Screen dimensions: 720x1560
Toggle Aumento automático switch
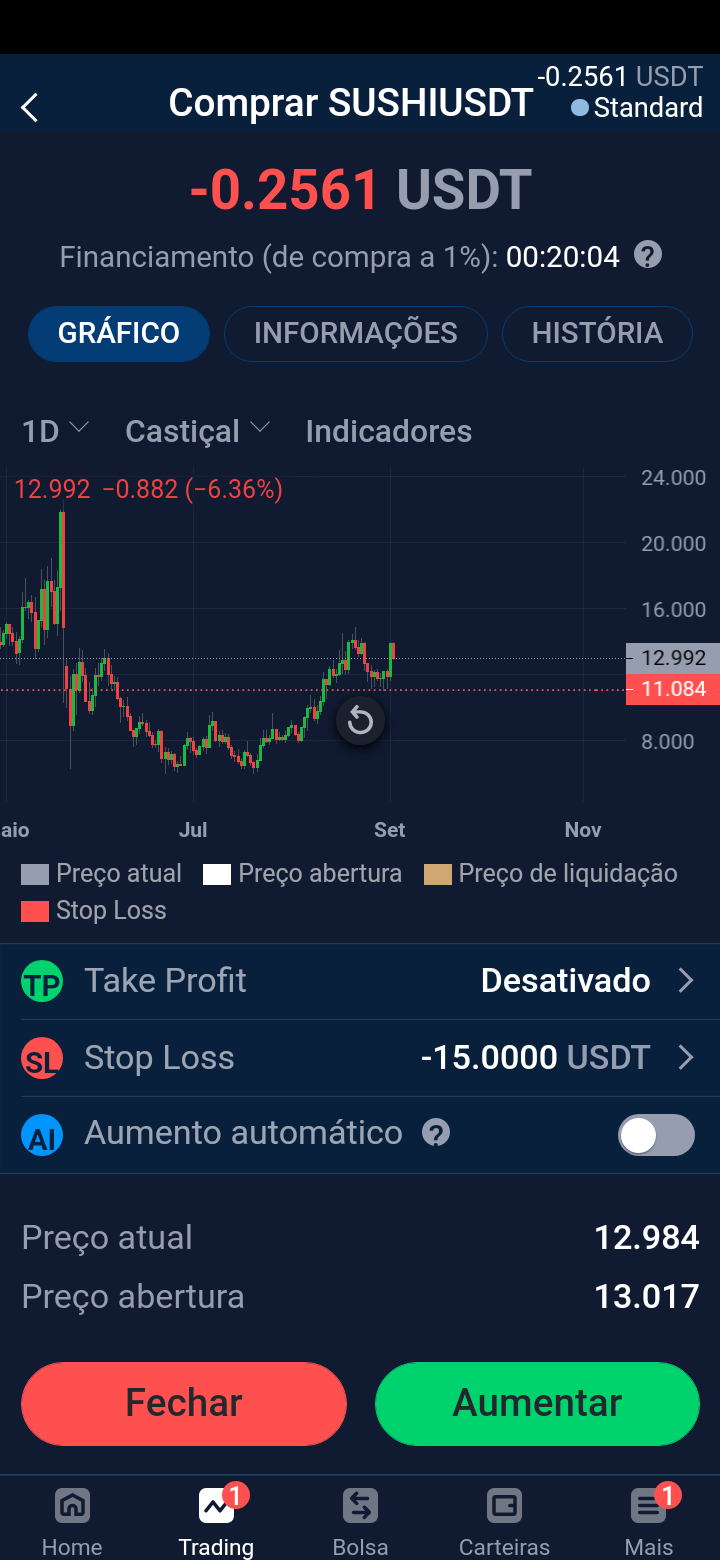(656, 1135)
